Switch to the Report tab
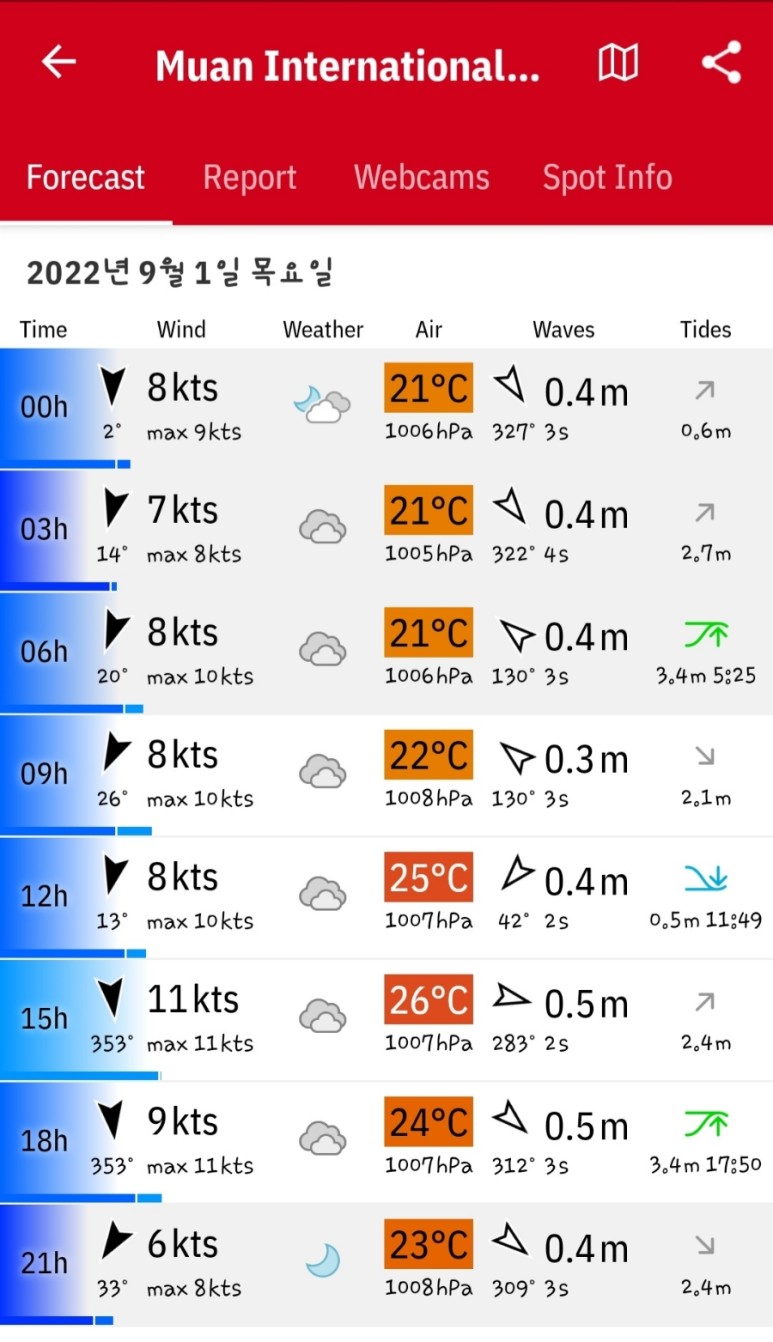The width and height of the screenshot is (773, 1342). tap(250, 178)
